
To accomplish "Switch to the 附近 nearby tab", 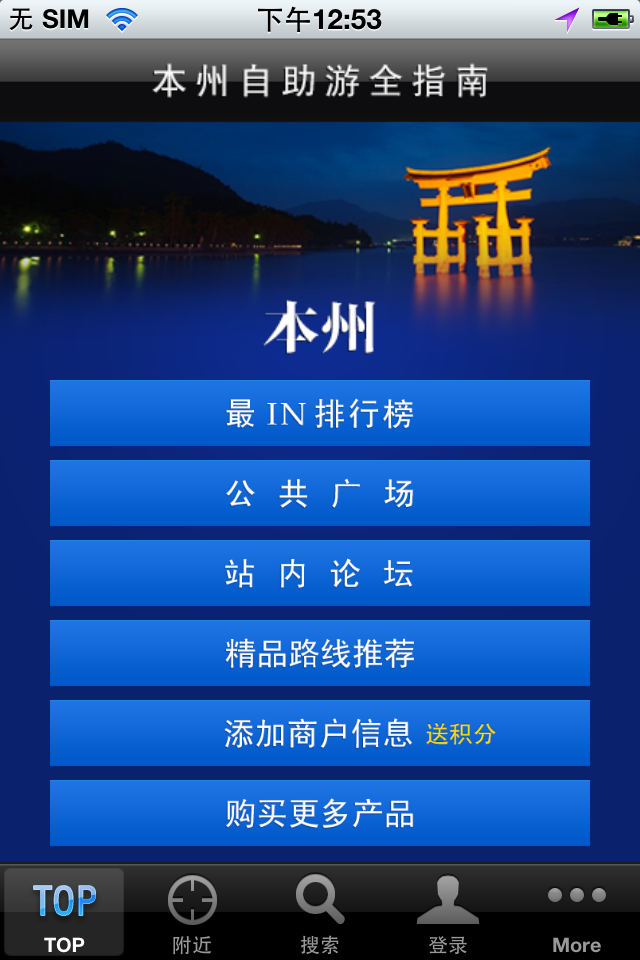I will tap(192, 912).
